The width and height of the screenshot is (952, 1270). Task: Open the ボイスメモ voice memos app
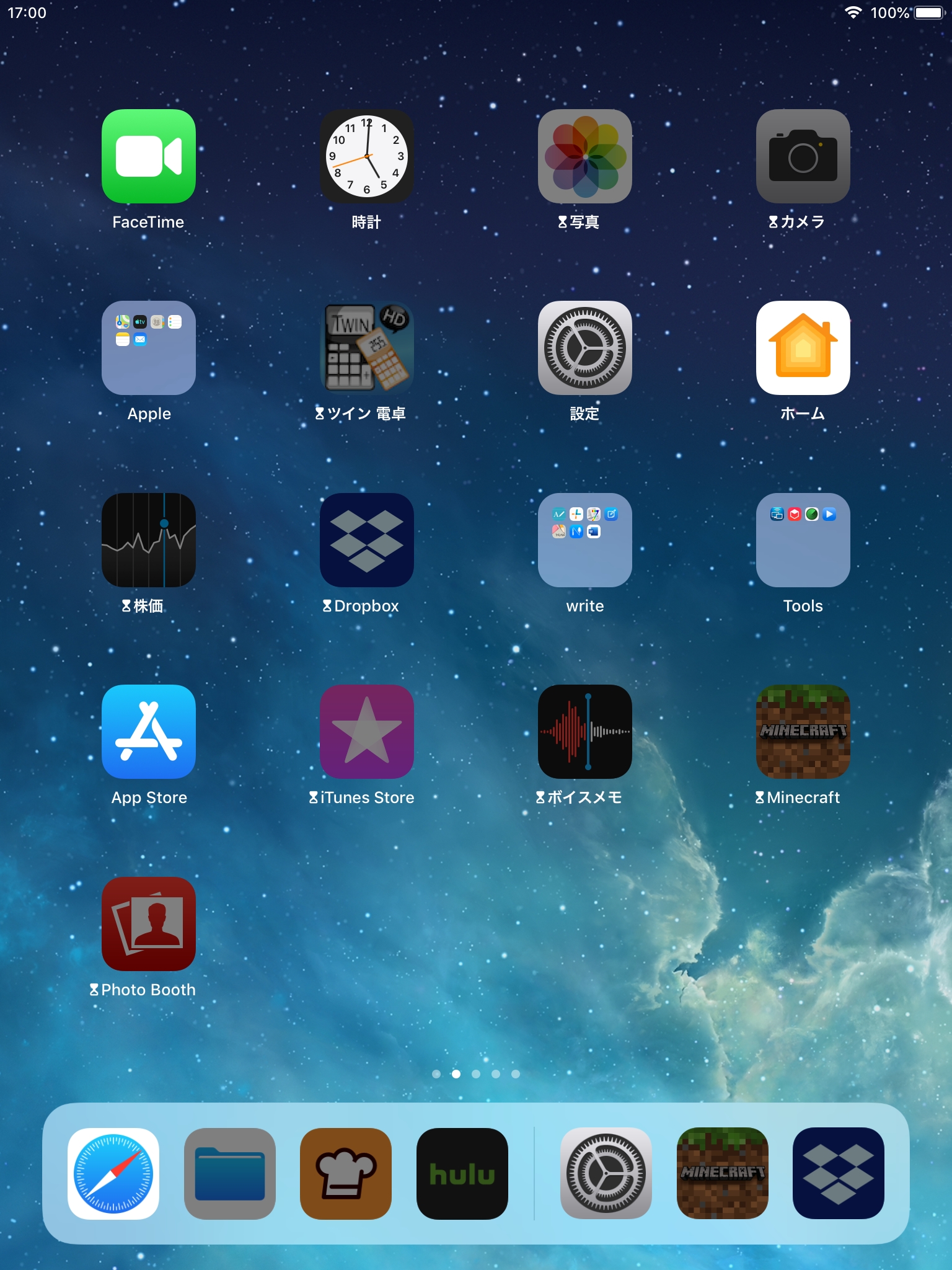point(585,732)
